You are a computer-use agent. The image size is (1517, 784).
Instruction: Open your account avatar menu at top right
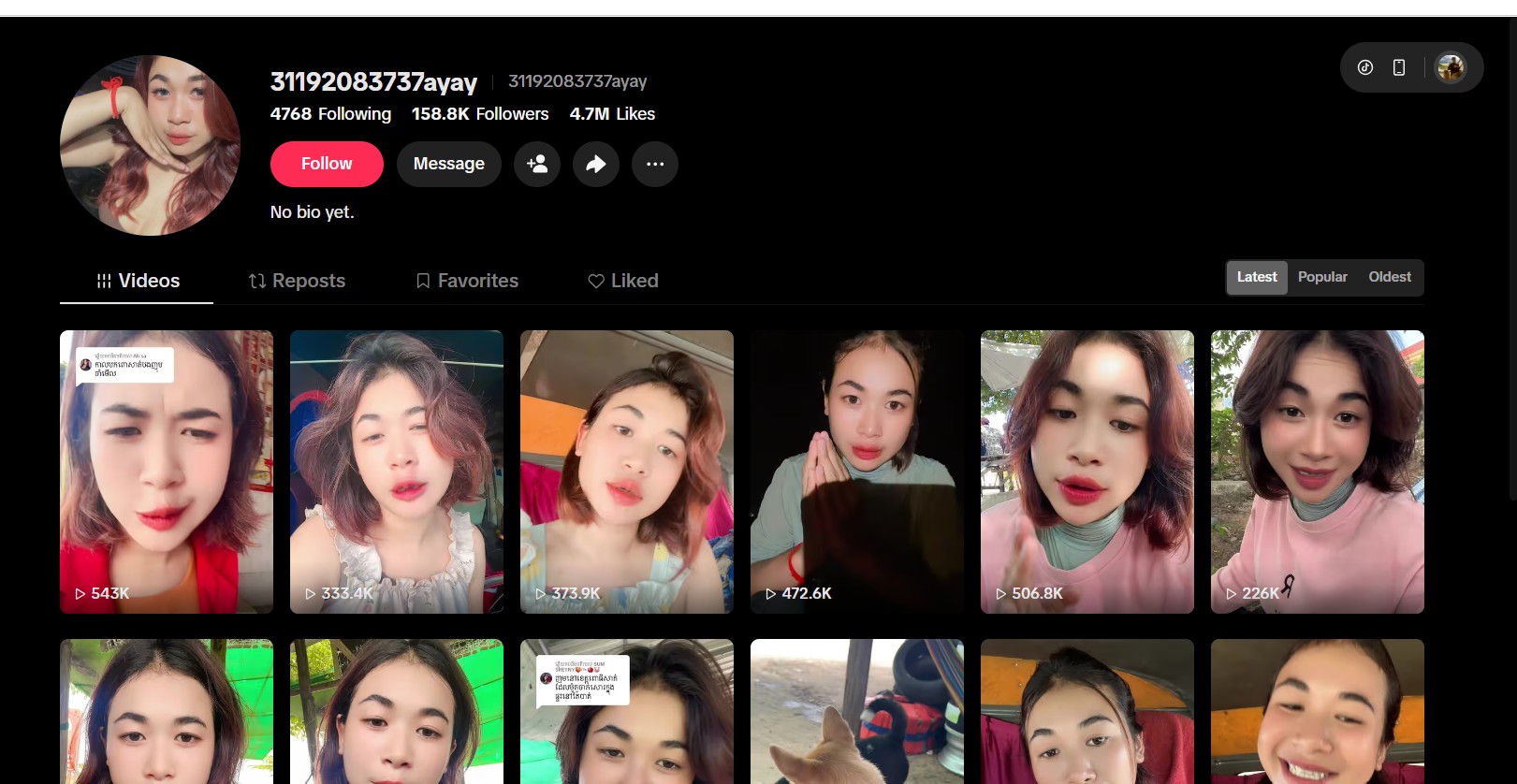pyautogui.click(x=1451, y=67)
